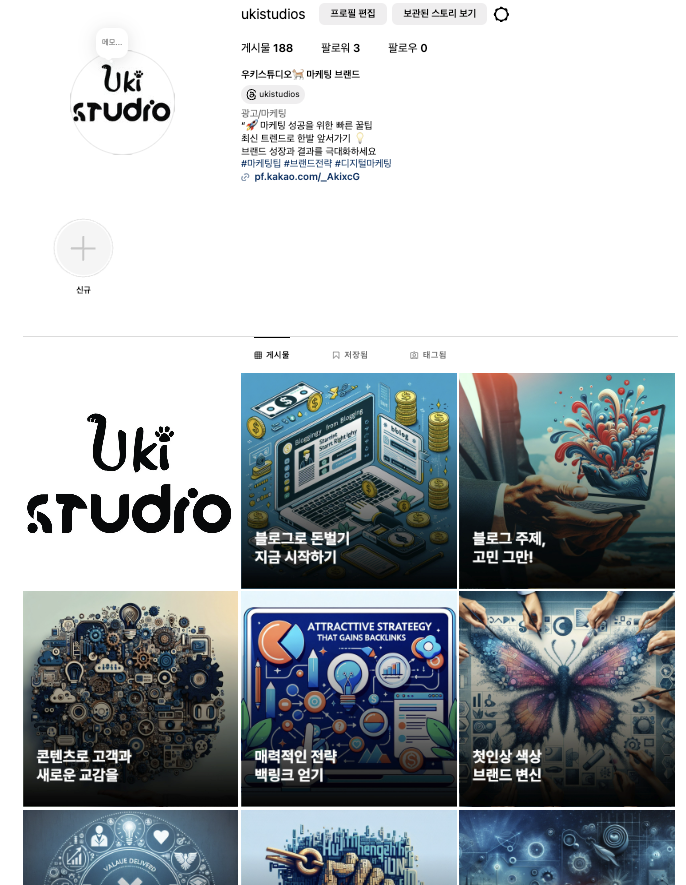Tap the #마케팅팁 hashtag
The width and height of the screenshot is (686, 885).
[260, 163]
